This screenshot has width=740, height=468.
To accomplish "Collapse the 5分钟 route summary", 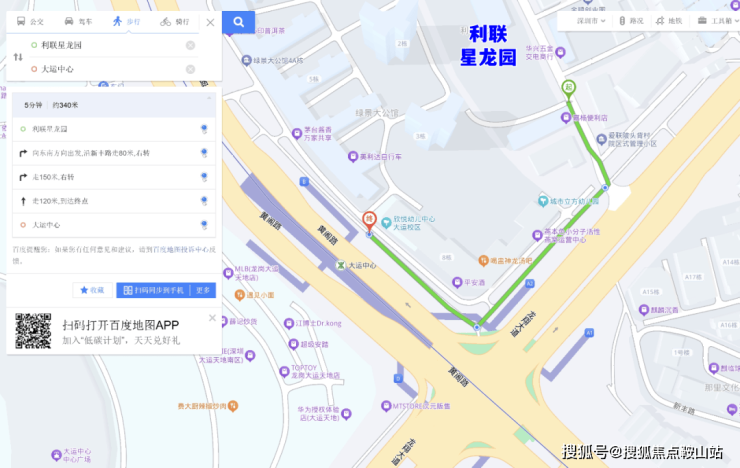I will tap(209, 97).
